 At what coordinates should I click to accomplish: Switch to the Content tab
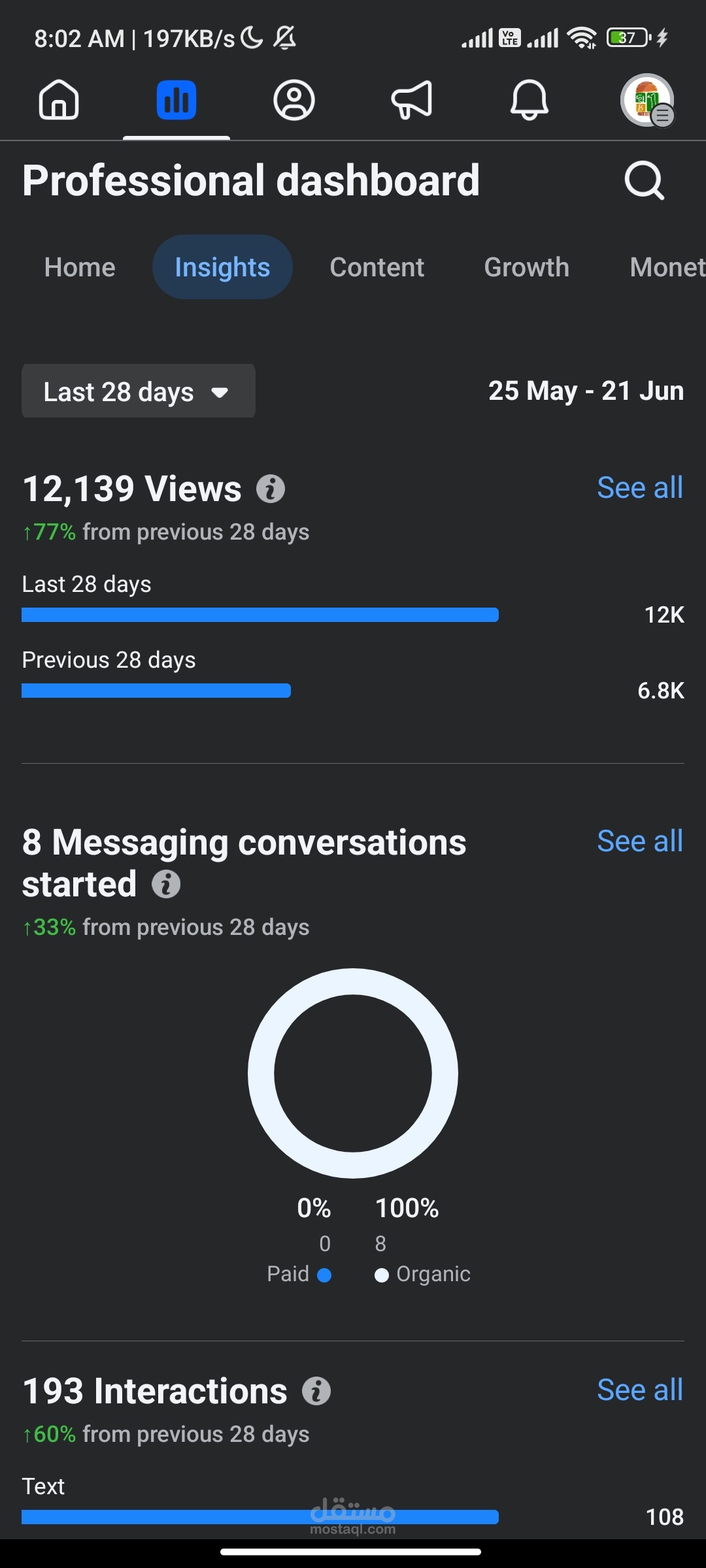(377, 267)
